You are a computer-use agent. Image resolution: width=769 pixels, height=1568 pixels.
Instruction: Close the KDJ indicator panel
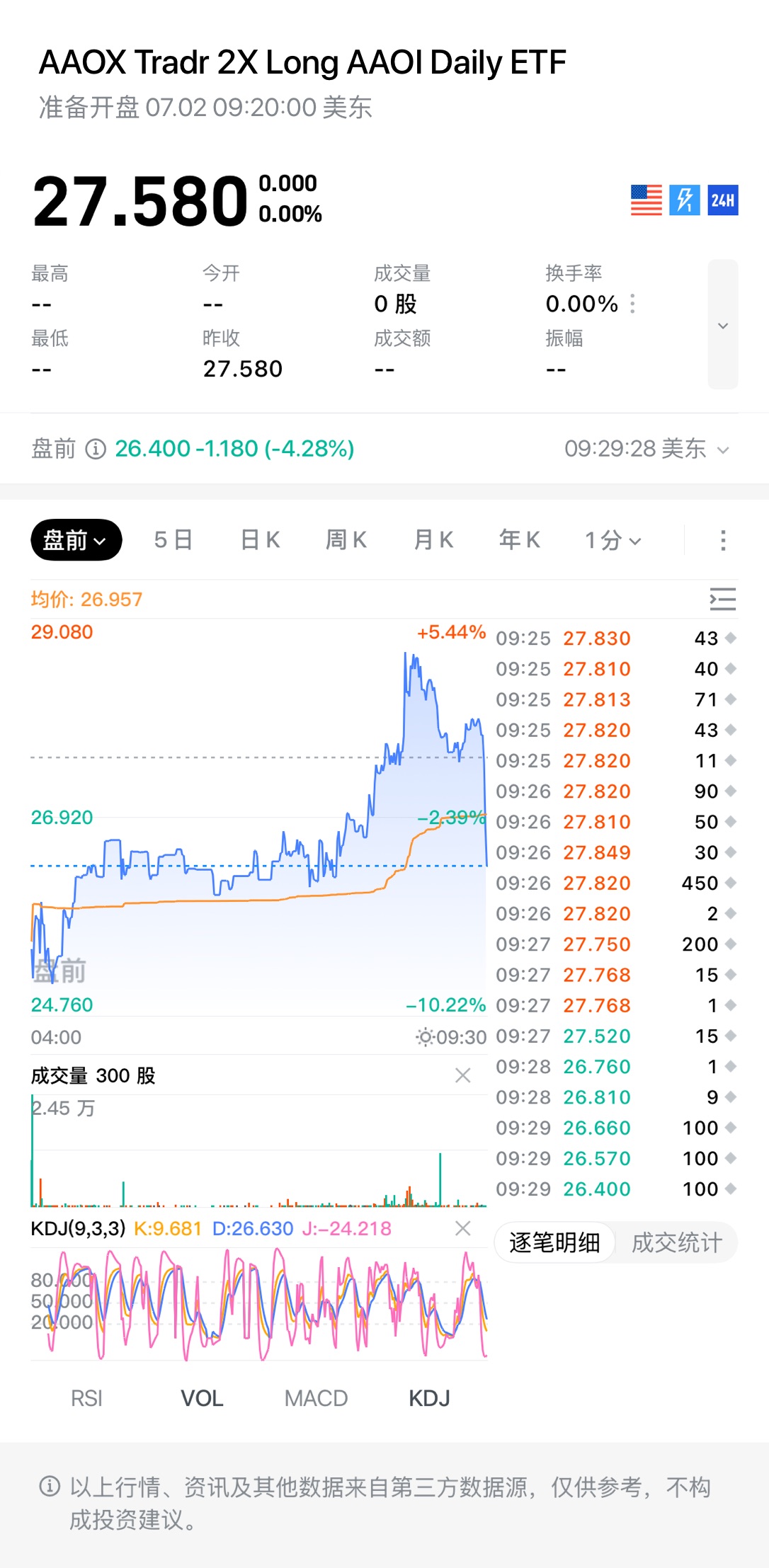(x=463, y=1228)
